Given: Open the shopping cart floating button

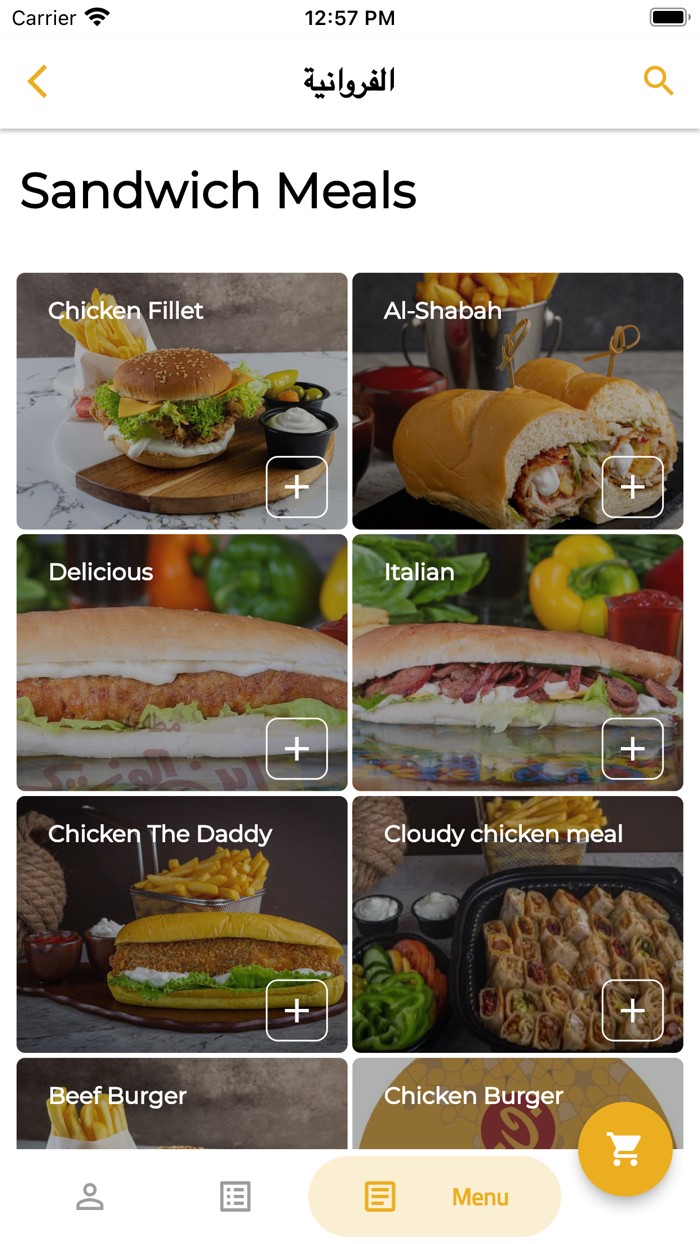Looking at the screenshot, I should tap(625, 1149).
